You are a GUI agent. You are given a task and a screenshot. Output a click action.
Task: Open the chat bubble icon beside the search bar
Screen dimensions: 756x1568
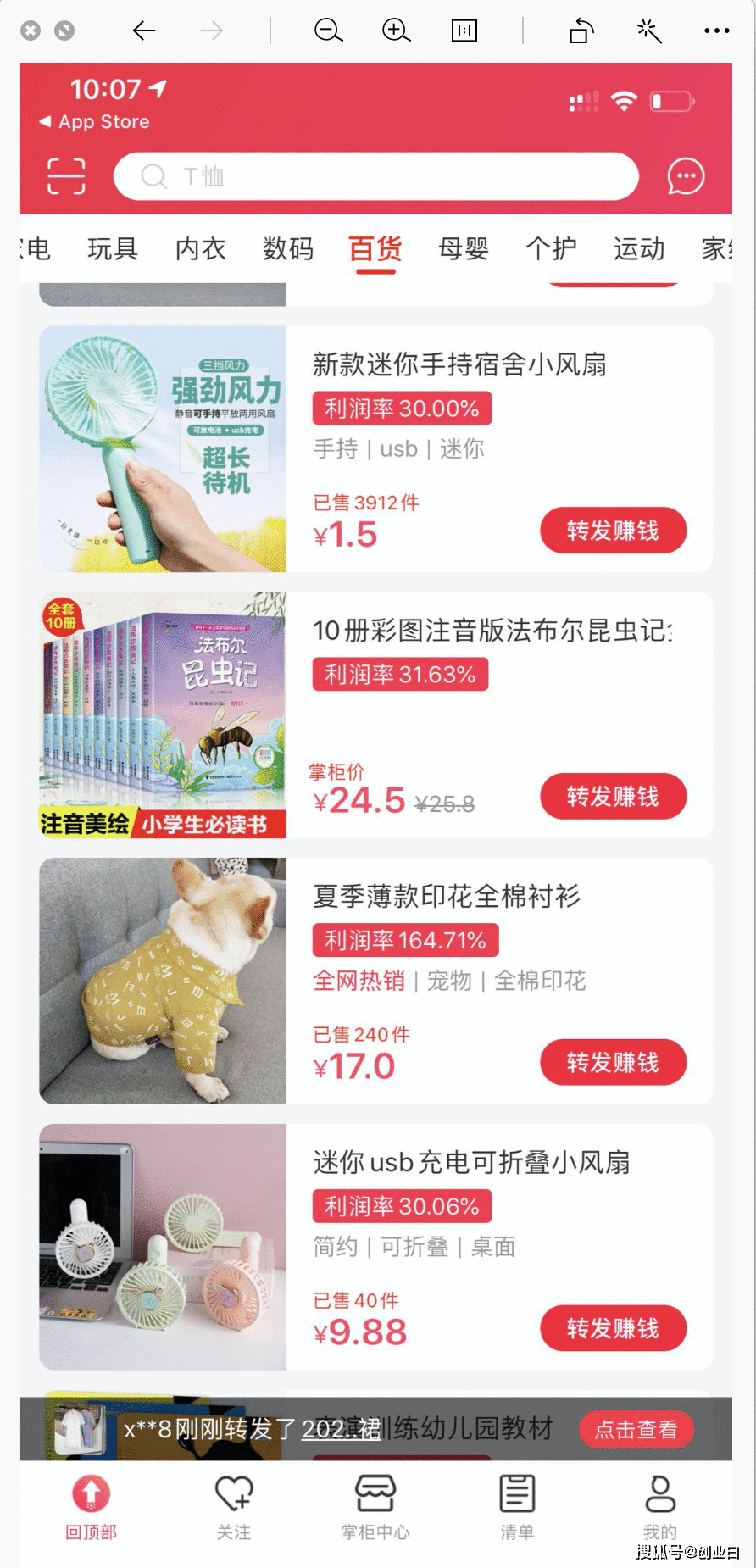685,175
